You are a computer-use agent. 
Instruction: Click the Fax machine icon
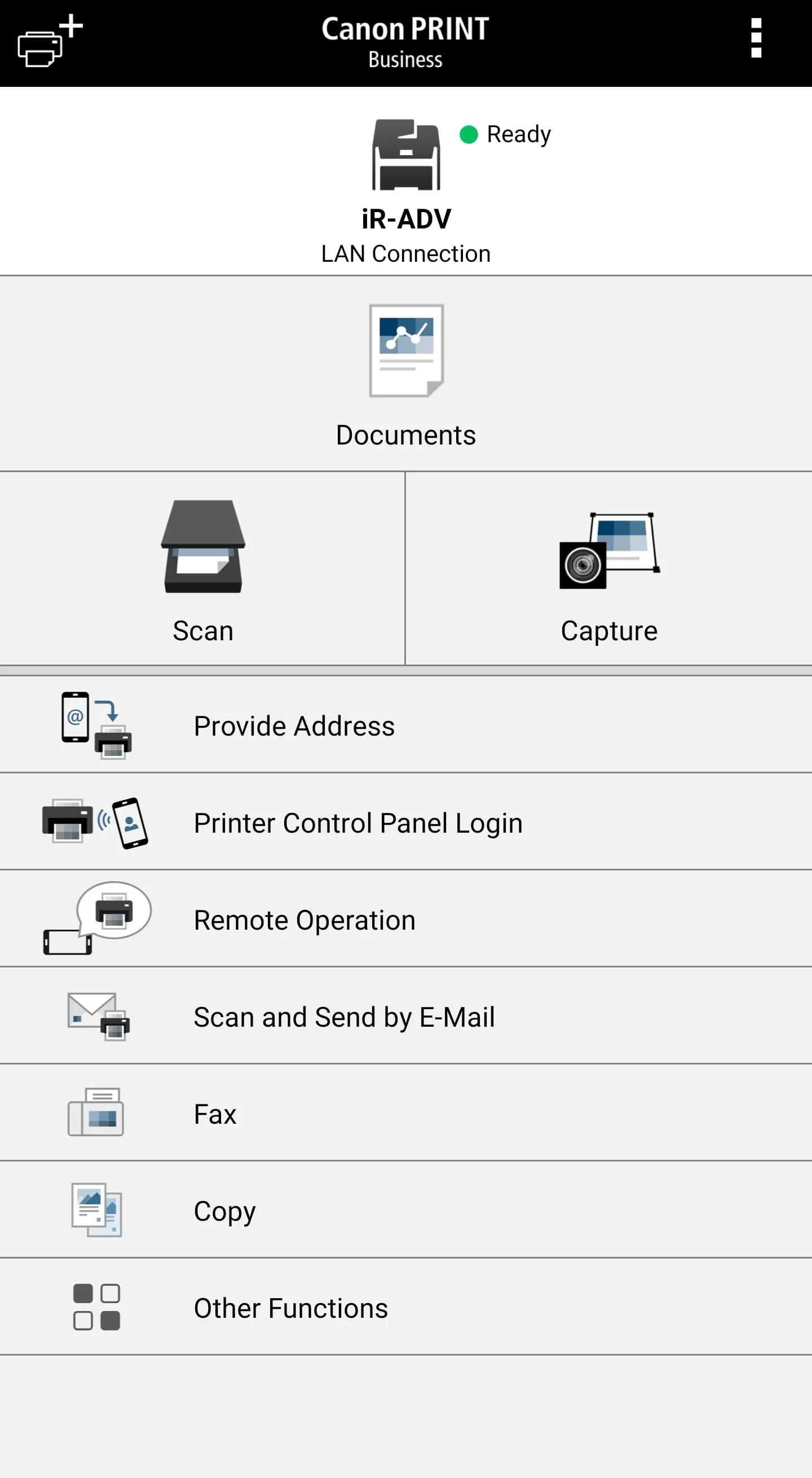[96, 1112]
